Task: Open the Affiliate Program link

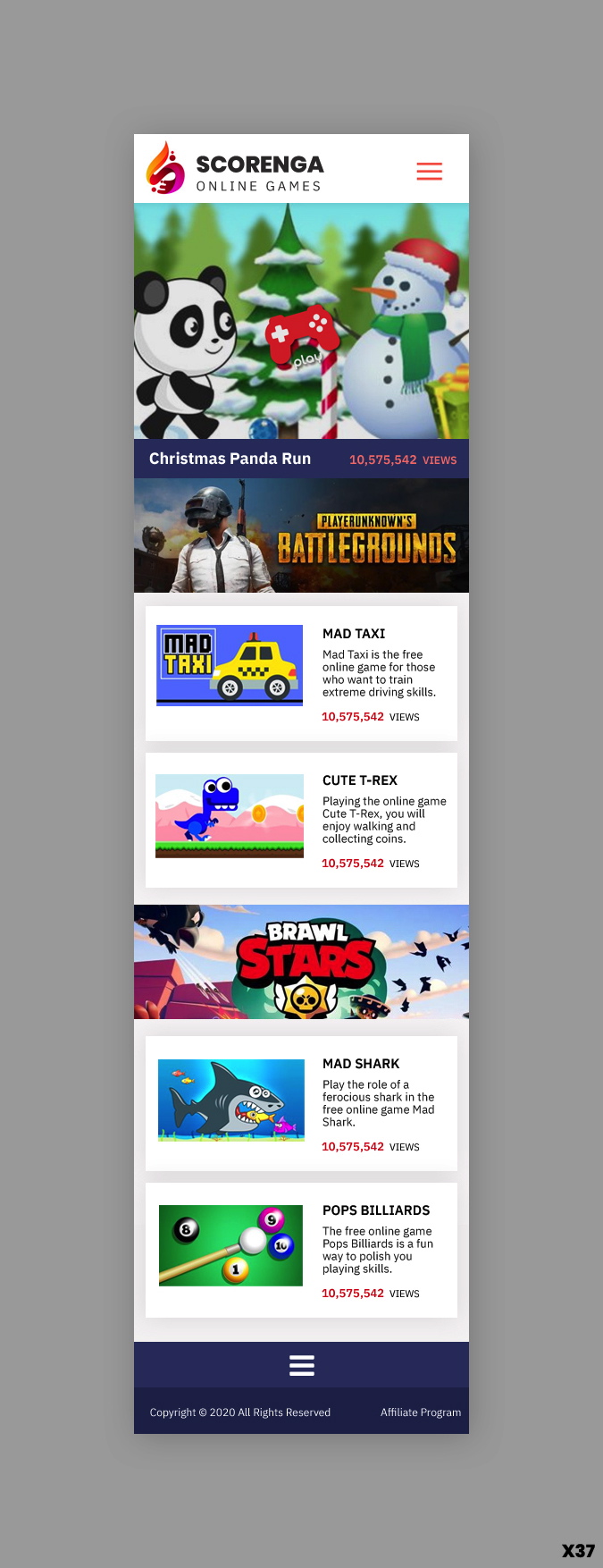Action: click(421, 1412)
